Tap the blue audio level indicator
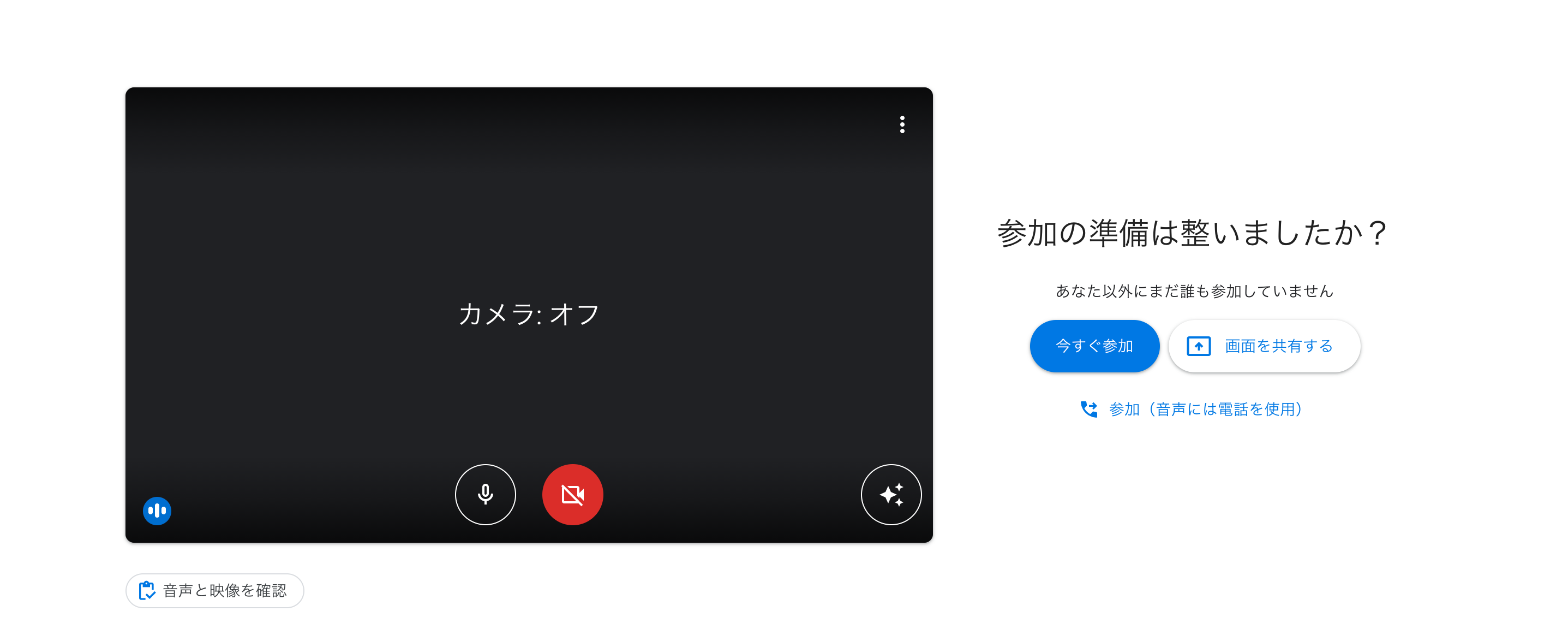 point(157,511)
